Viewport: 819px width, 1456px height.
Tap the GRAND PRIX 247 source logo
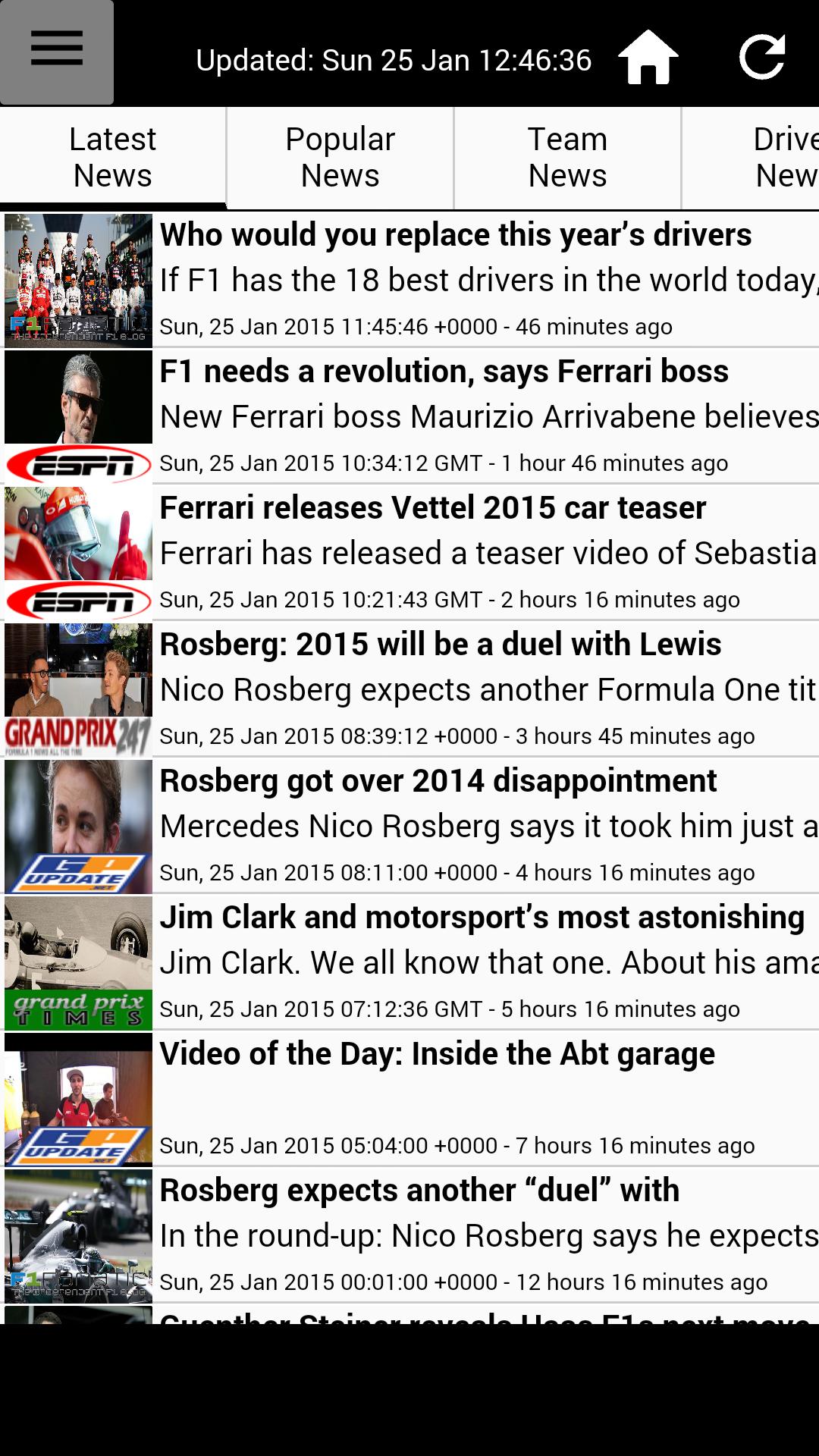tap(76, 734)
